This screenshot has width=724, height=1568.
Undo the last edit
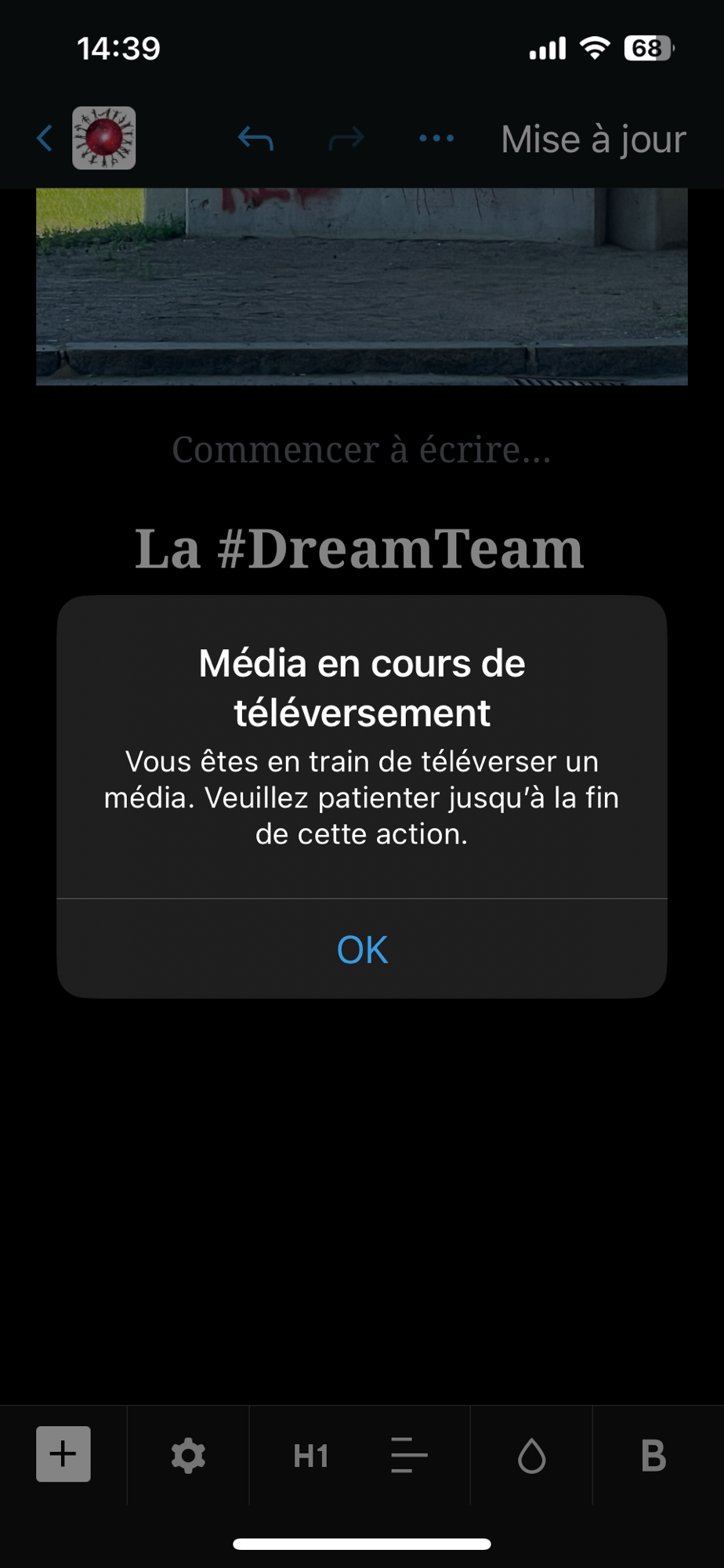[255, 139]
